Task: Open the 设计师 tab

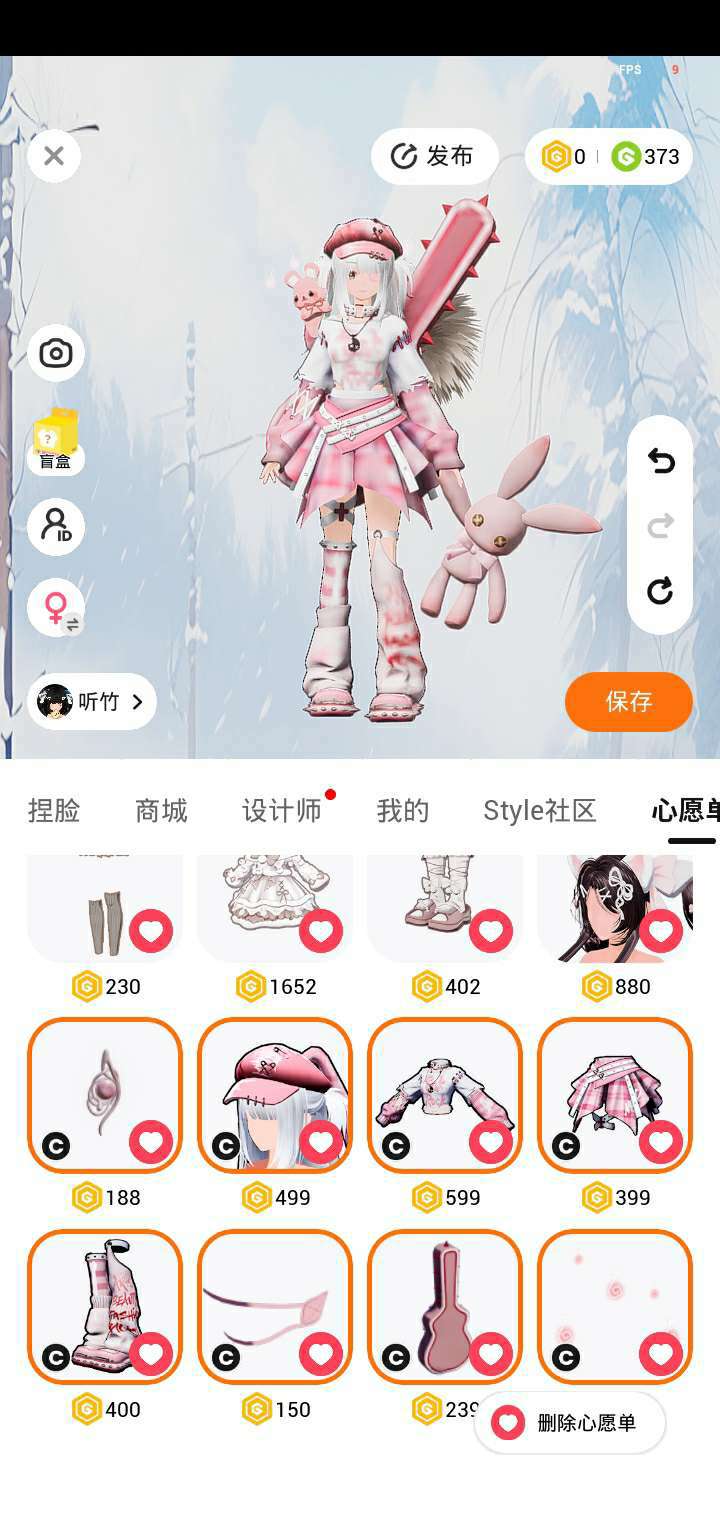Action: (282, 810)
